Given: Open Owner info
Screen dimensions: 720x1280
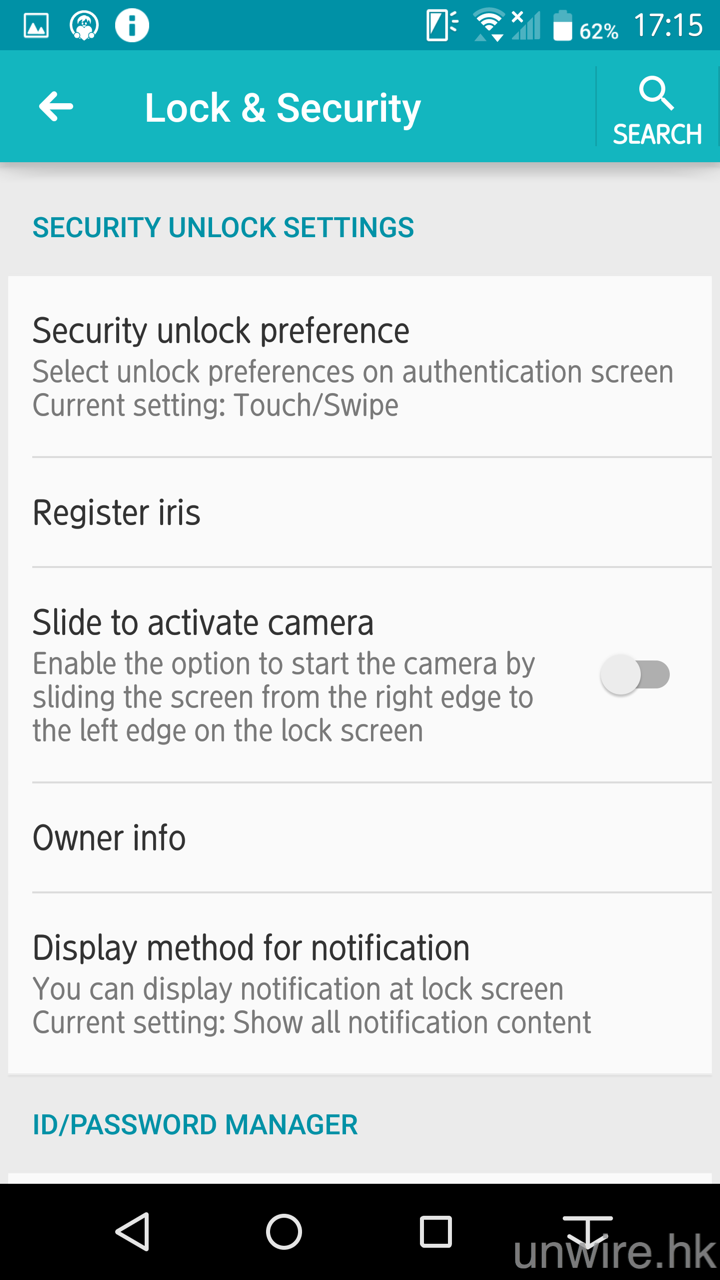Looking at the screenshot, I should click(360, 838).
